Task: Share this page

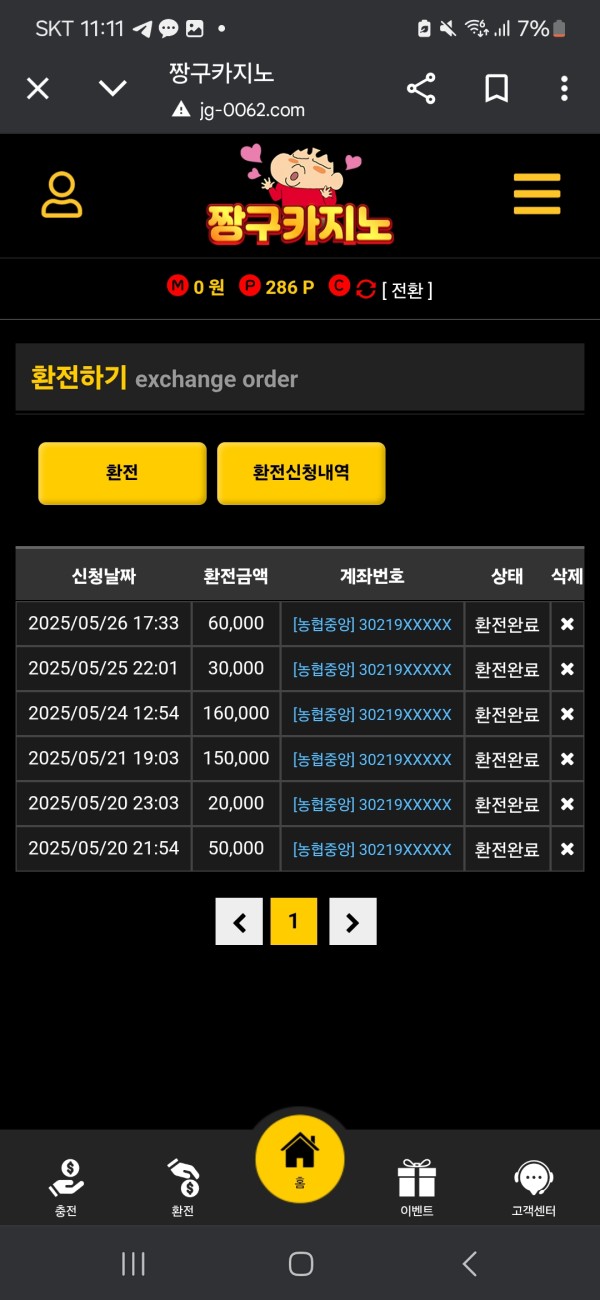Action: point(421,89)
